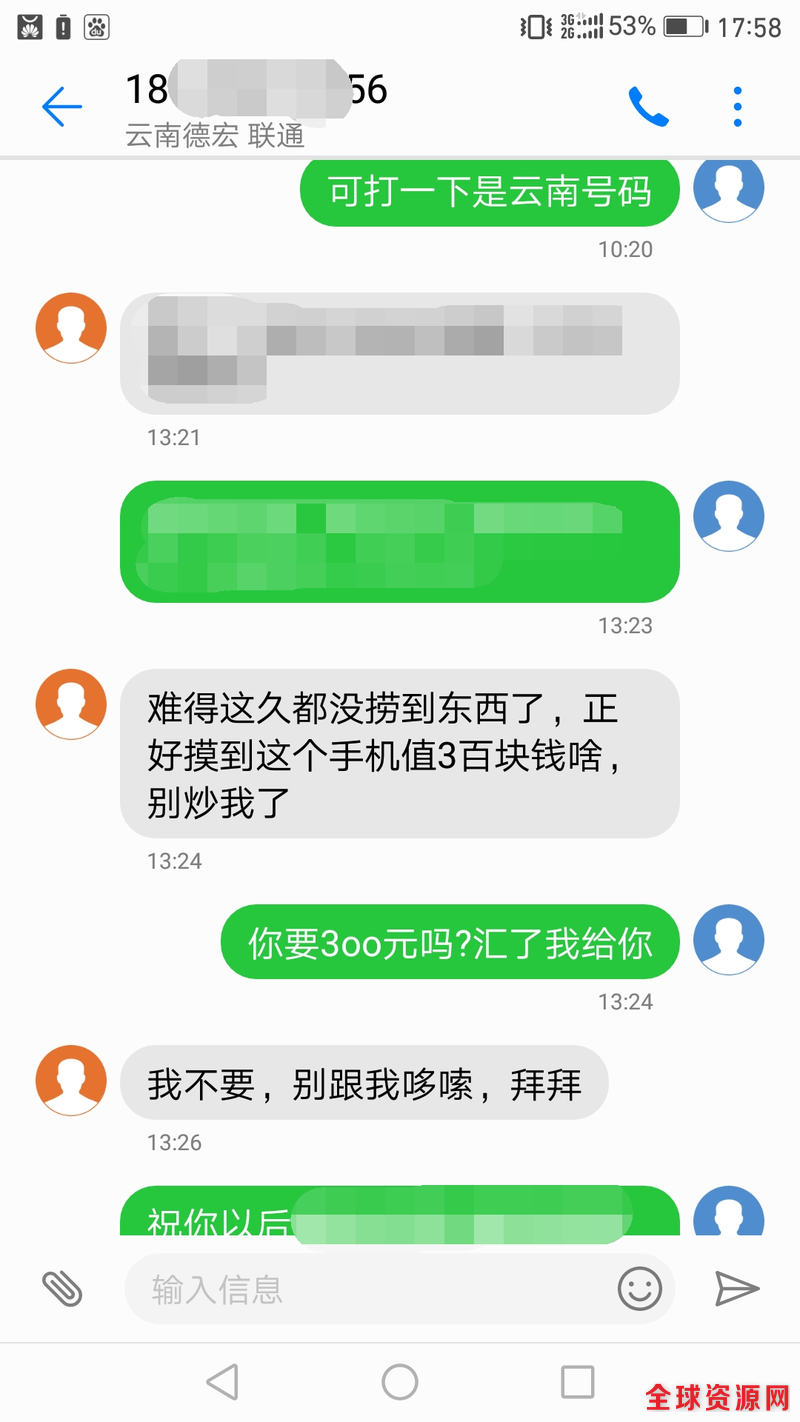Call this contact with the phone icon
Viewport: 800px width, 1422px height.
[x=648, y=106]
